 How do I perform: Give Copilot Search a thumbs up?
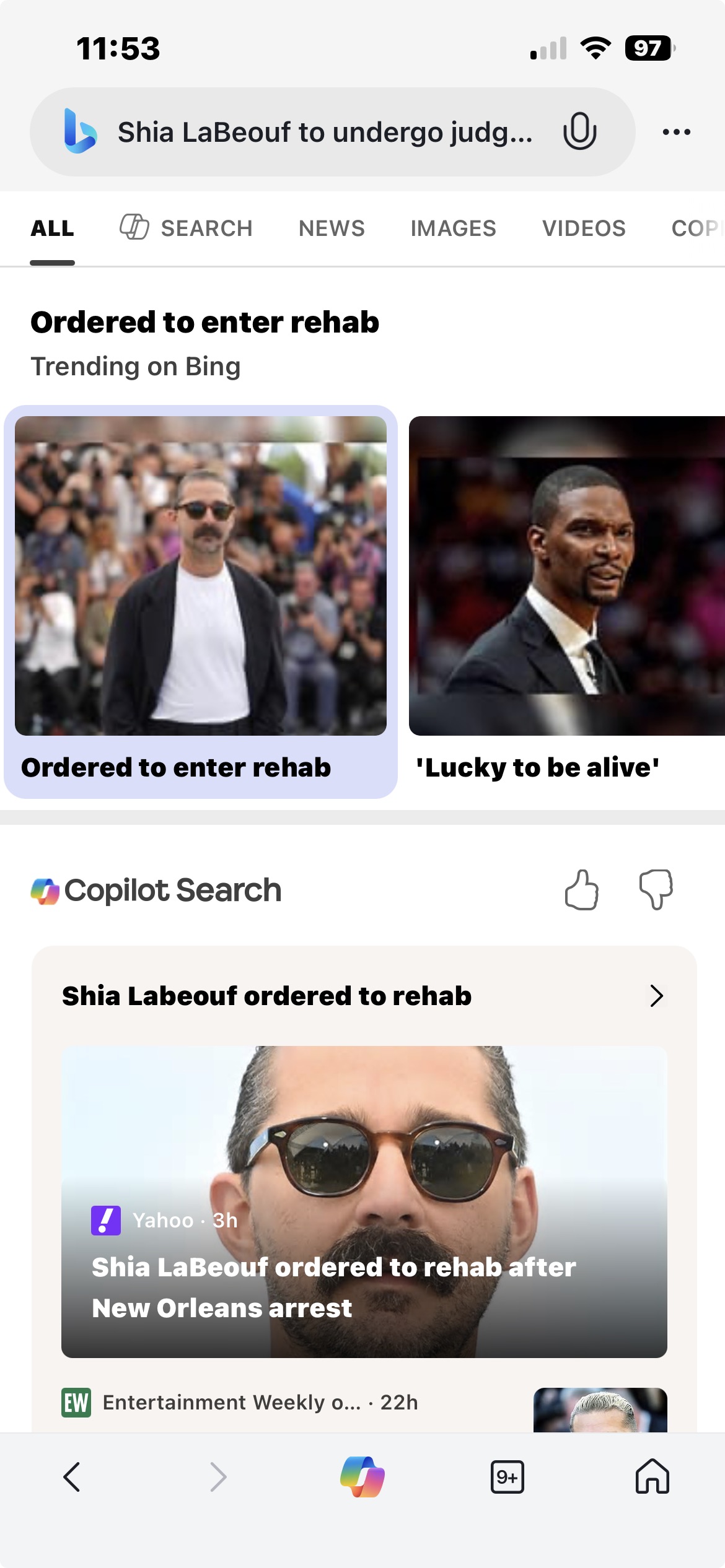click(x=581, y=890)
